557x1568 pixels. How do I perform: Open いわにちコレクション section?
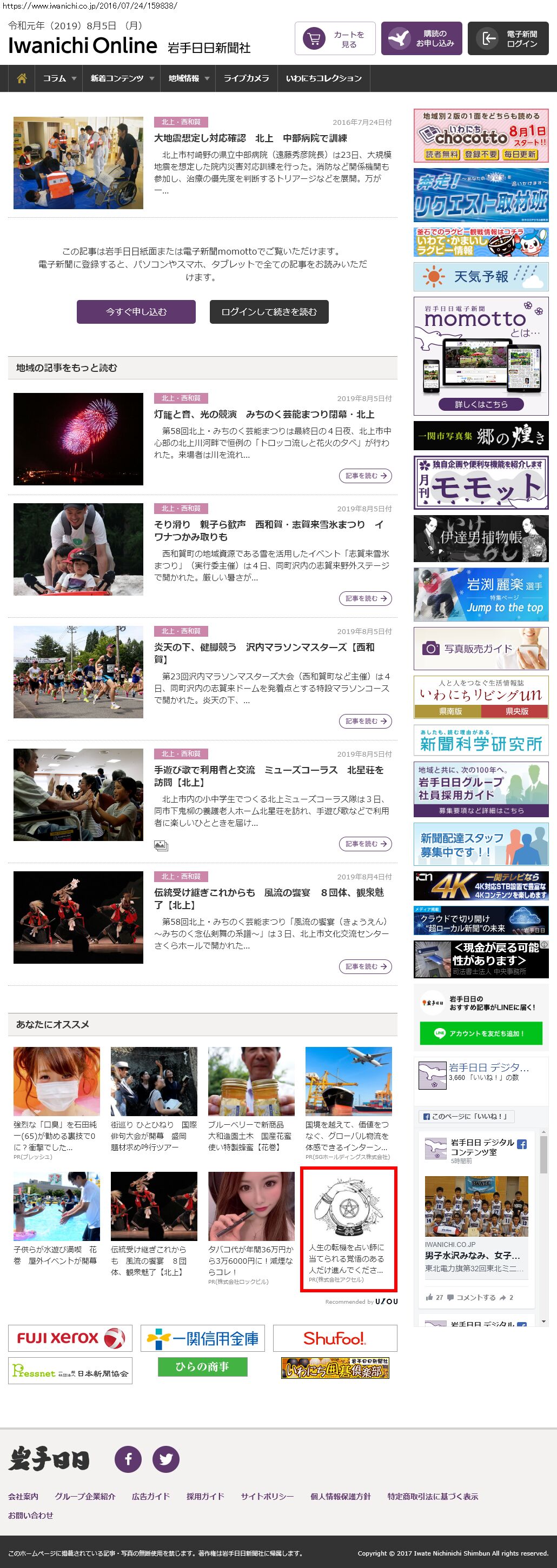(x=324, y=78)
